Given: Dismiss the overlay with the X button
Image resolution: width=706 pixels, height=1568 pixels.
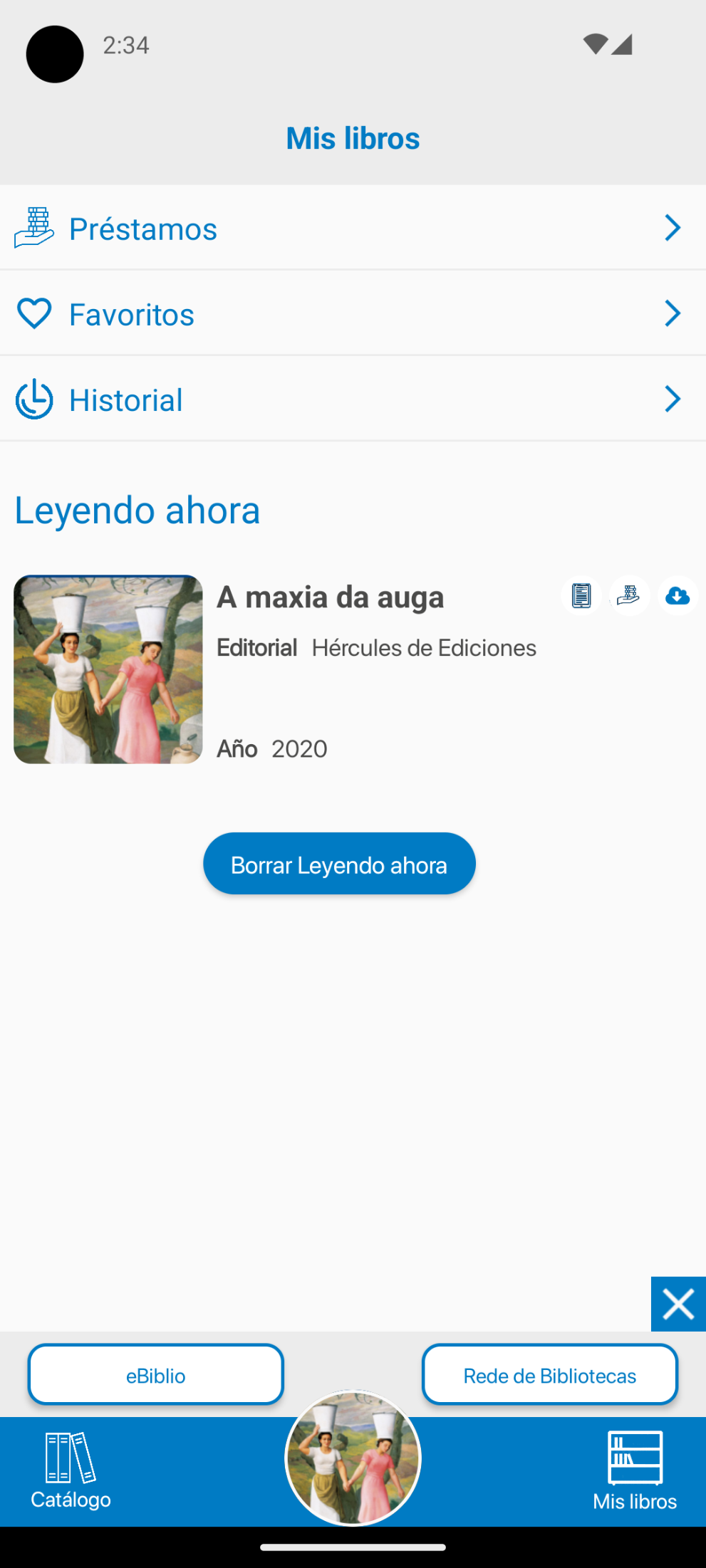Looking at the screenshot, I should 678,1304.
